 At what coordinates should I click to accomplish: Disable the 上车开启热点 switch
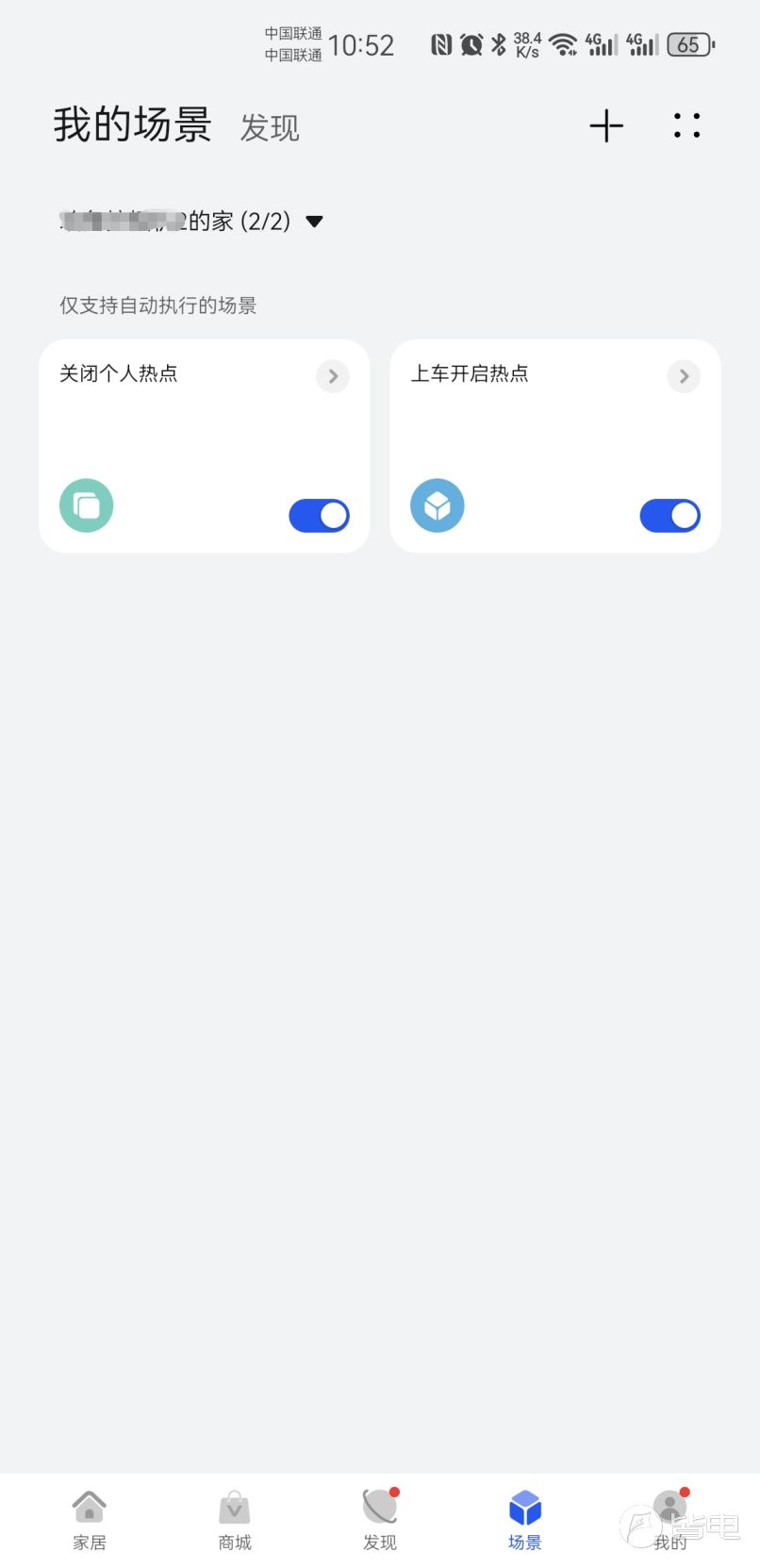coord(669,516)
